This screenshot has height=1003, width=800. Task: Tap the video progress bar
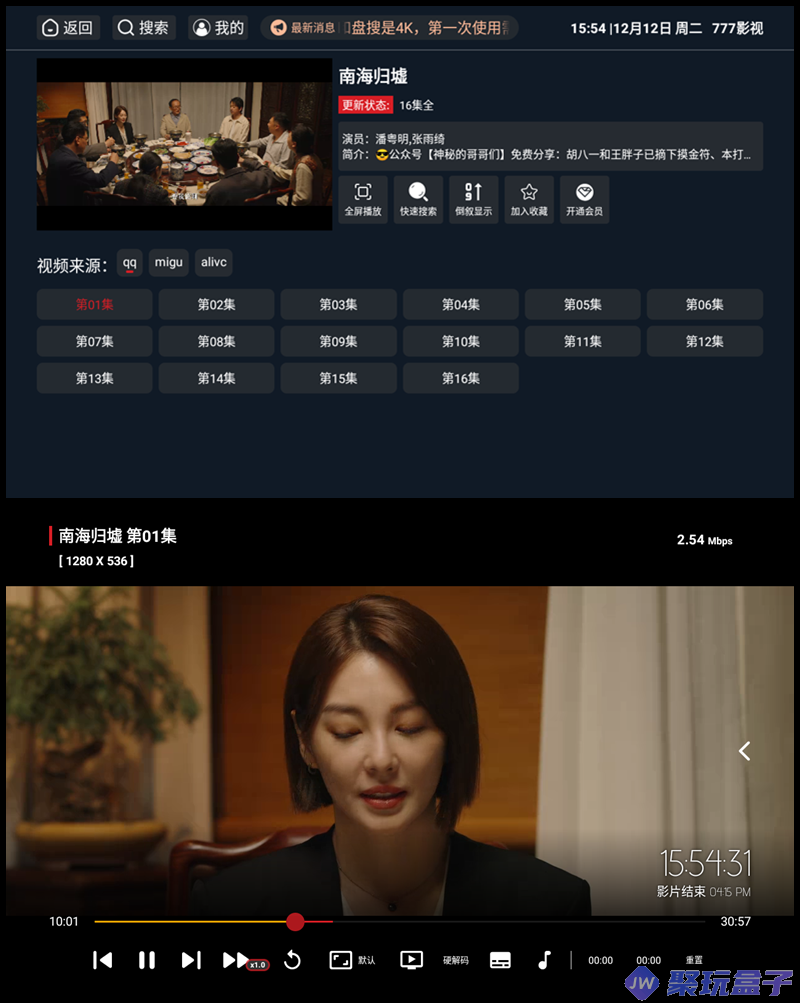click(x=400, y=921)
